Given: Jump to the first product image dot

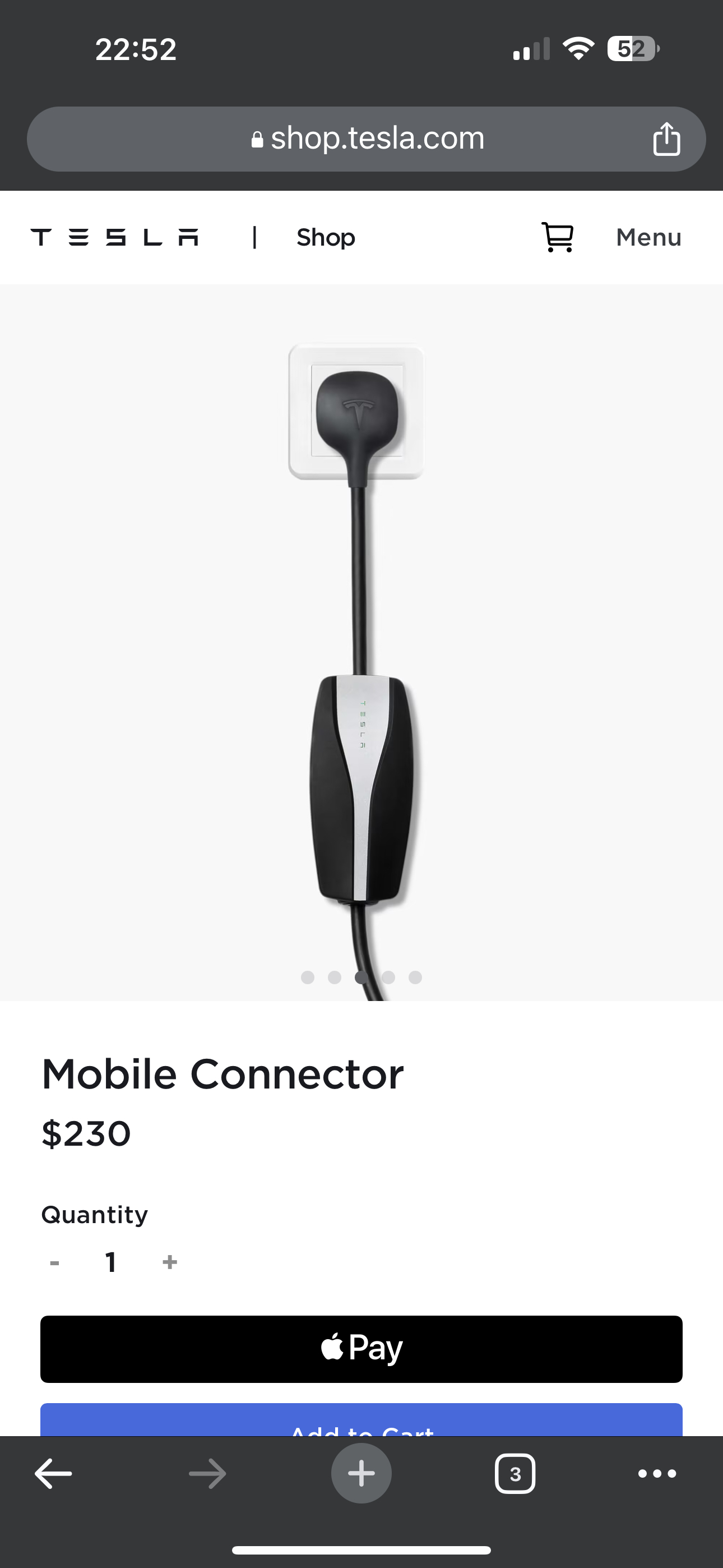Looking at the screenshot, I should (x=308, y=977).
